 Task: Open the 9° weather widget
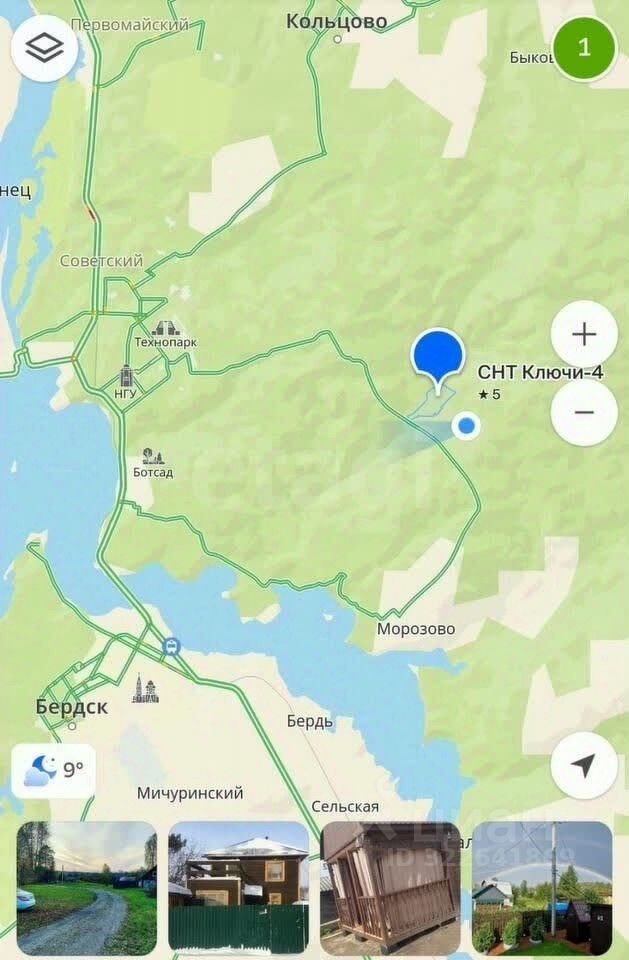click(x=54, y=770)
